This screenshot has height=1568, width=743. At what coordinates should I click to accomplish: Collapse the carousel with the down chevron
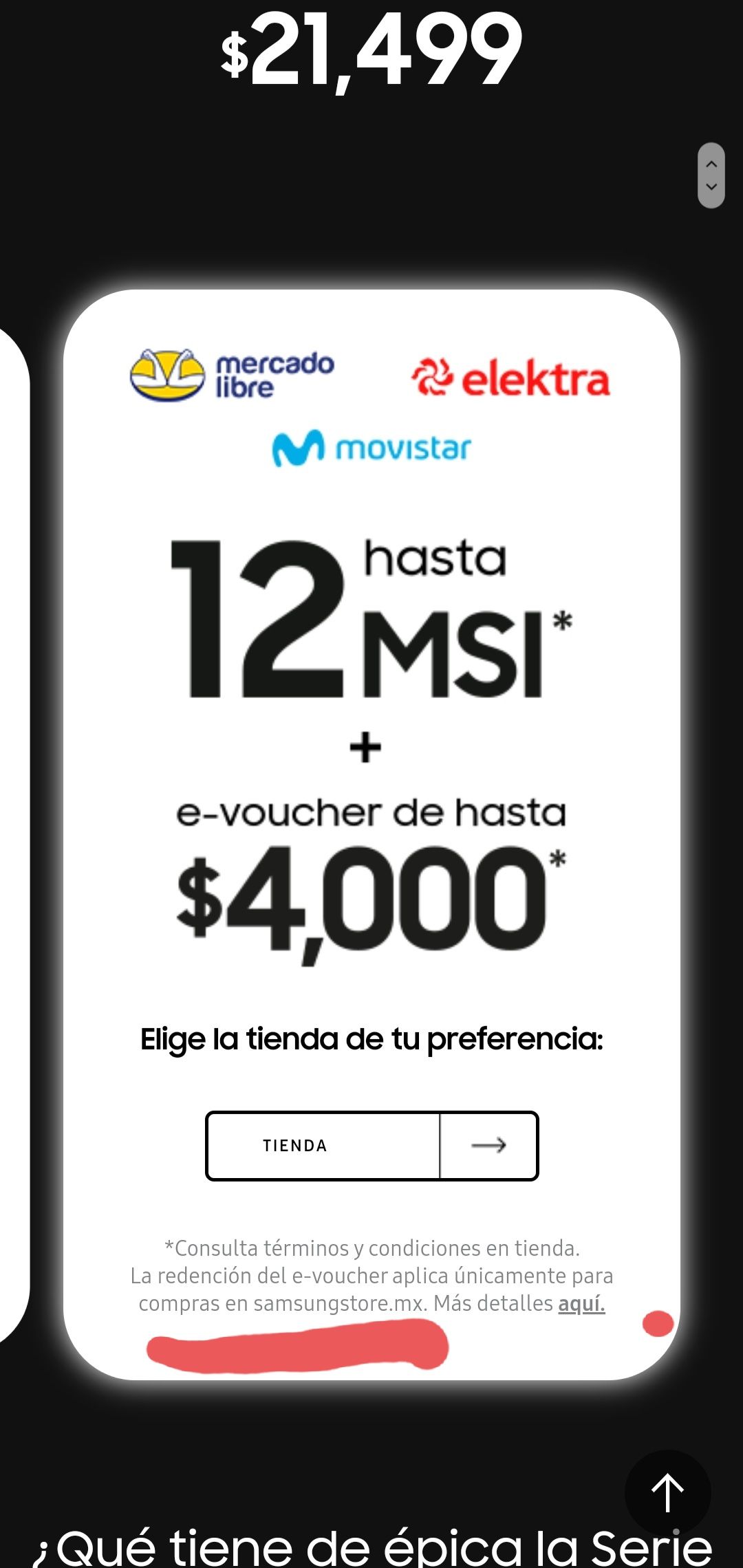tap(712, 186)
